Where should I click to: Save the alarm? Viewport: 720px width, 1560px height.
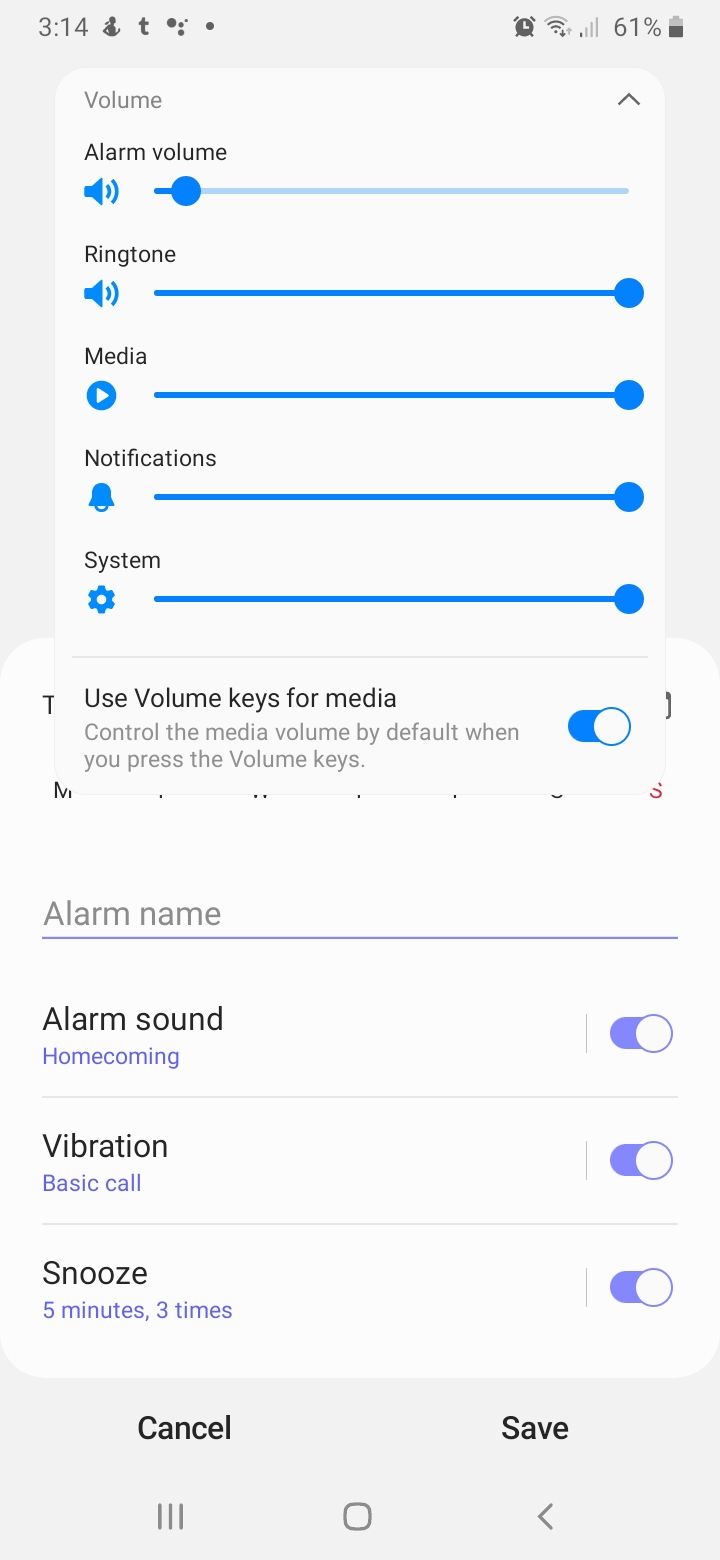(535, 1428)
